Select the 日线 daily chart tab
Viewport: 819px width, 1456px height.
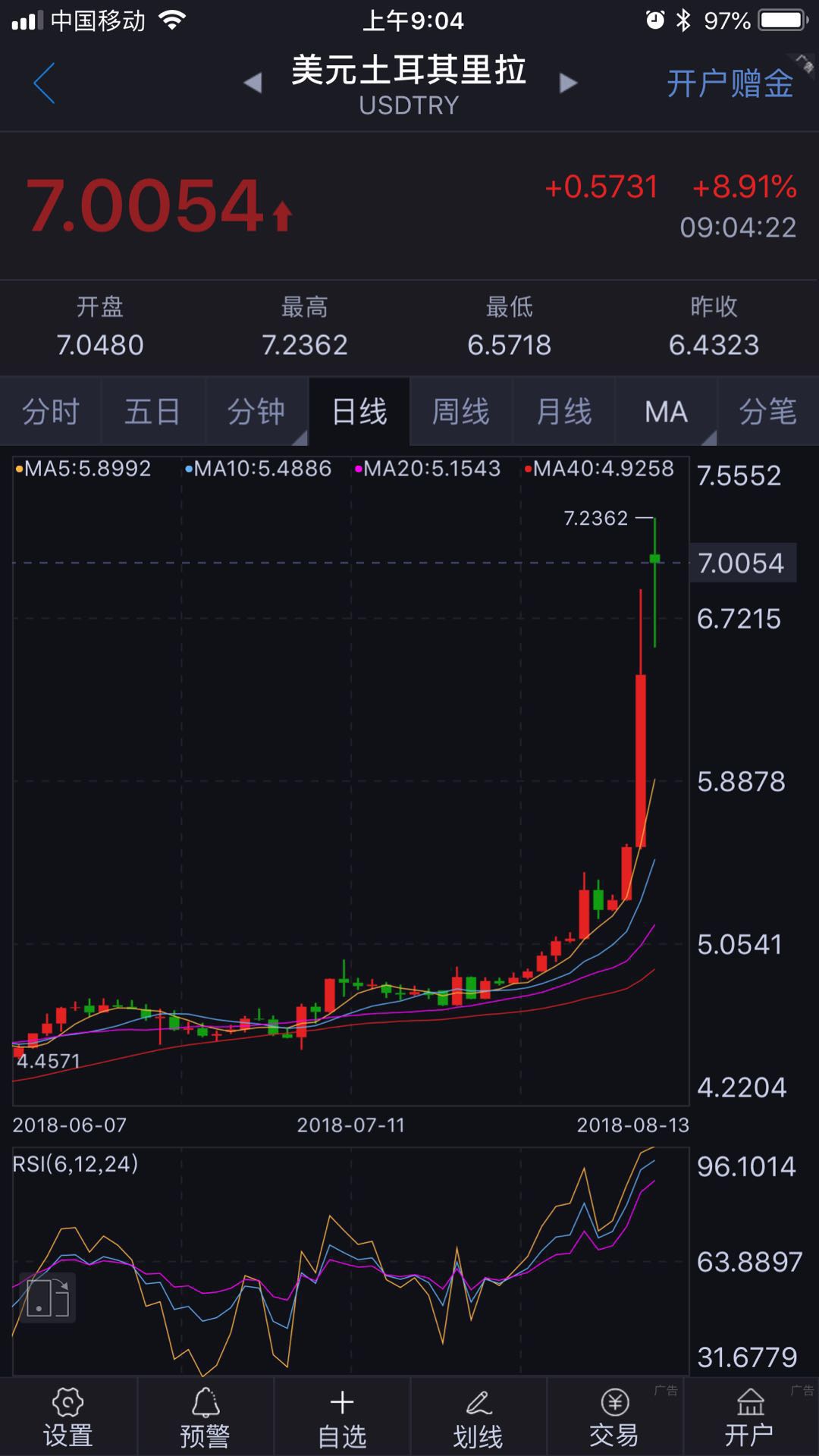[x=359, y=412]
